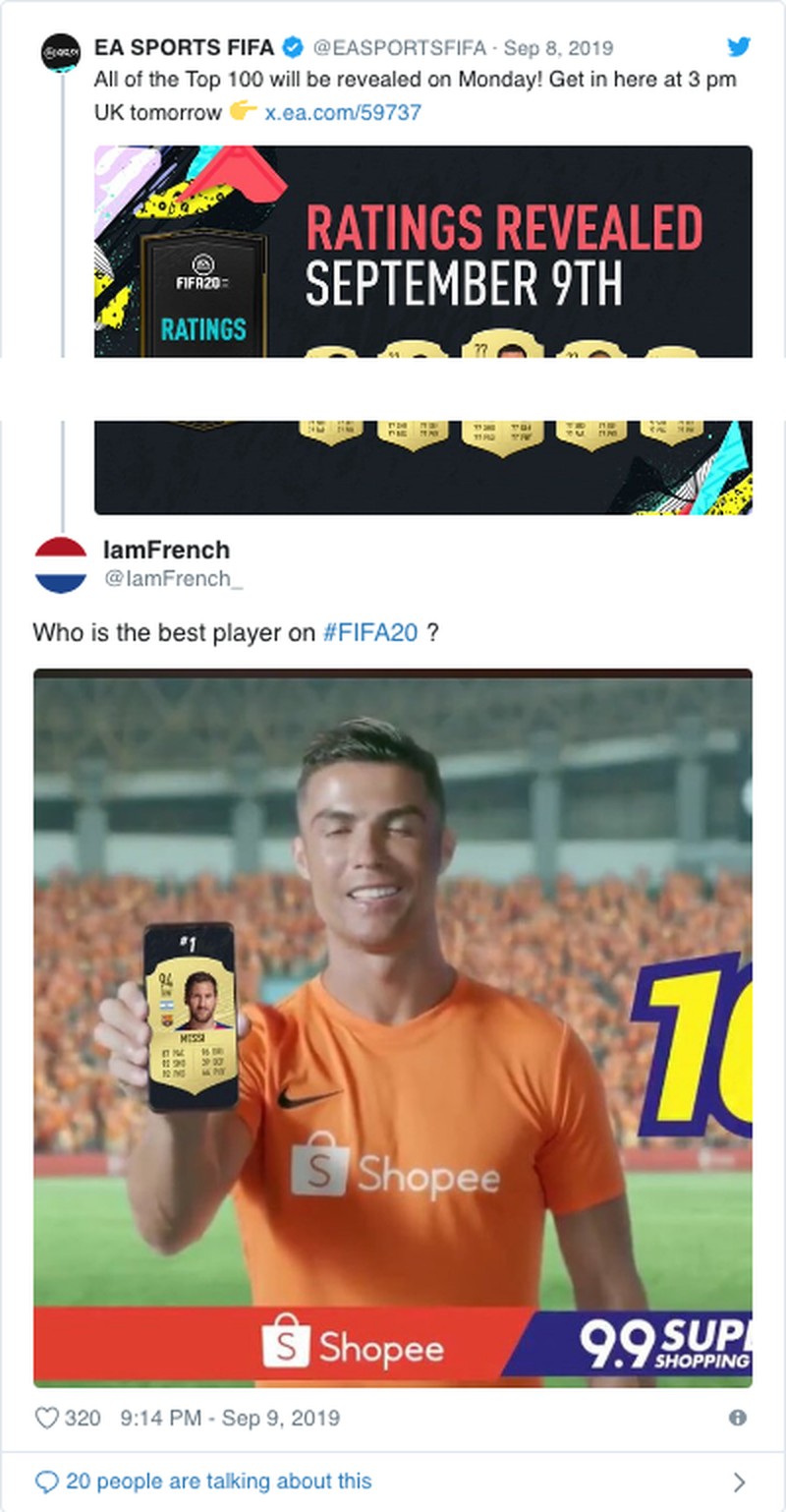Viewport: 786px width, 1512px height.
Task: Like the IamFrench tweet
Action: tap(46, 1418)
